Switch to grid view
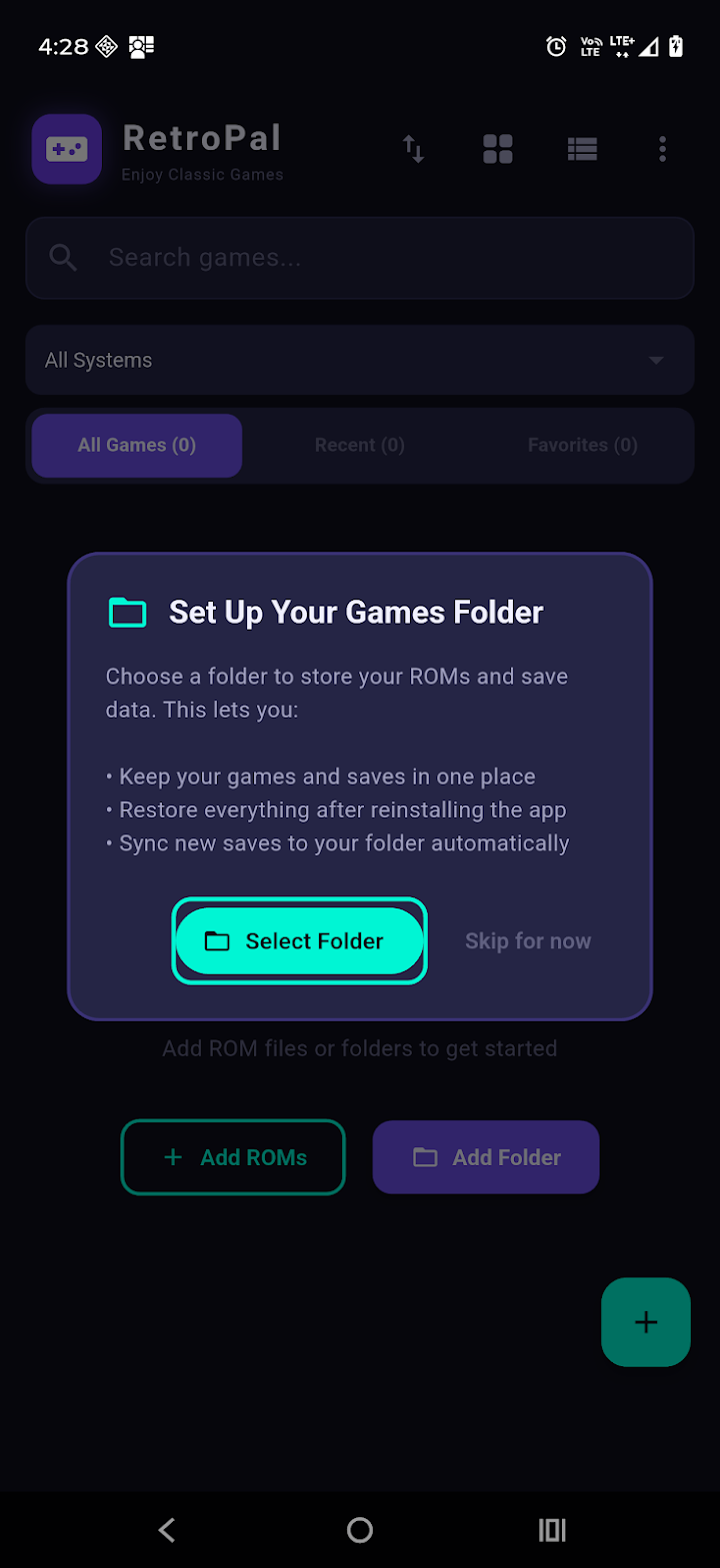Screen dimensions: 720x1568 498,149
